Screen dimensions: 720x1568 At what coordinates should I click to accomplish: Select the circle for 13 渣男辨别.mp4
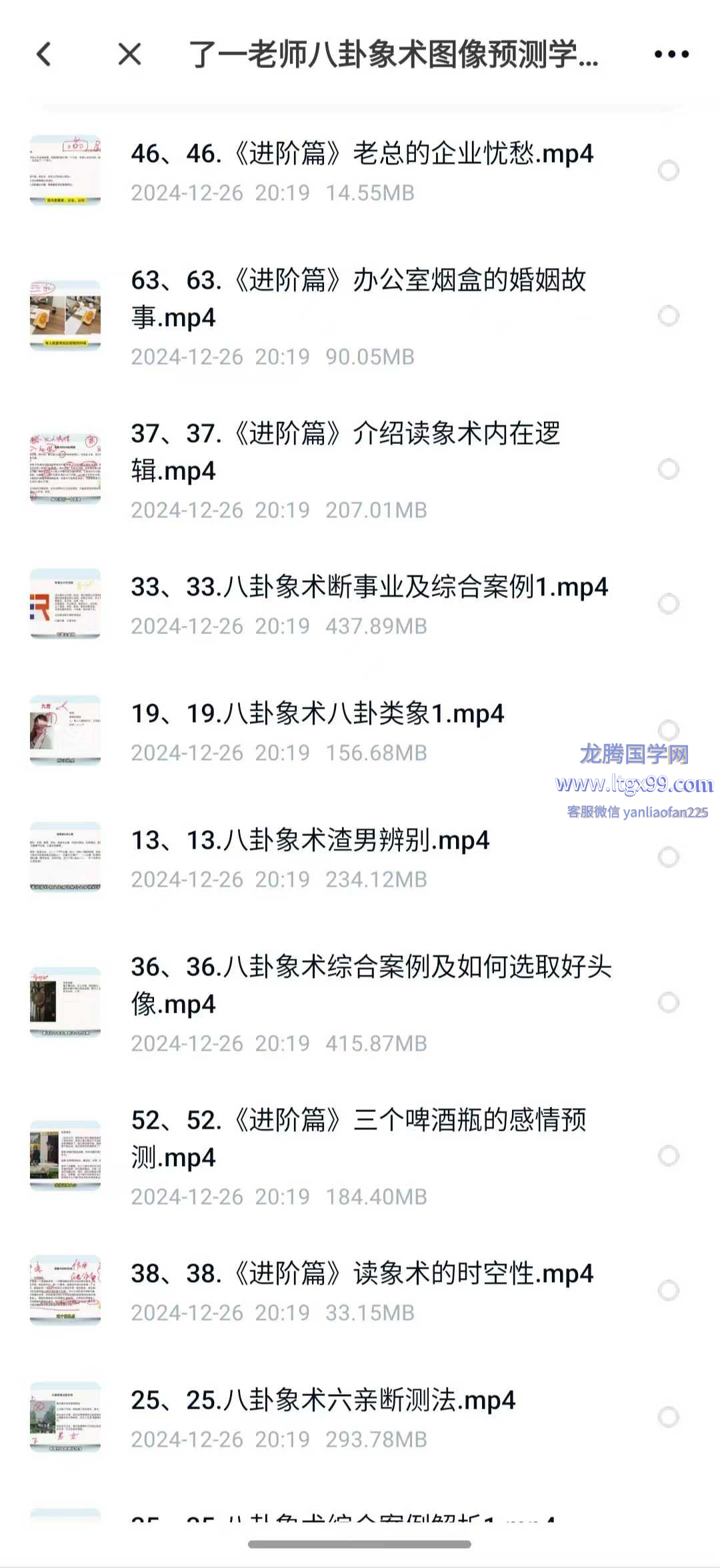668,857
